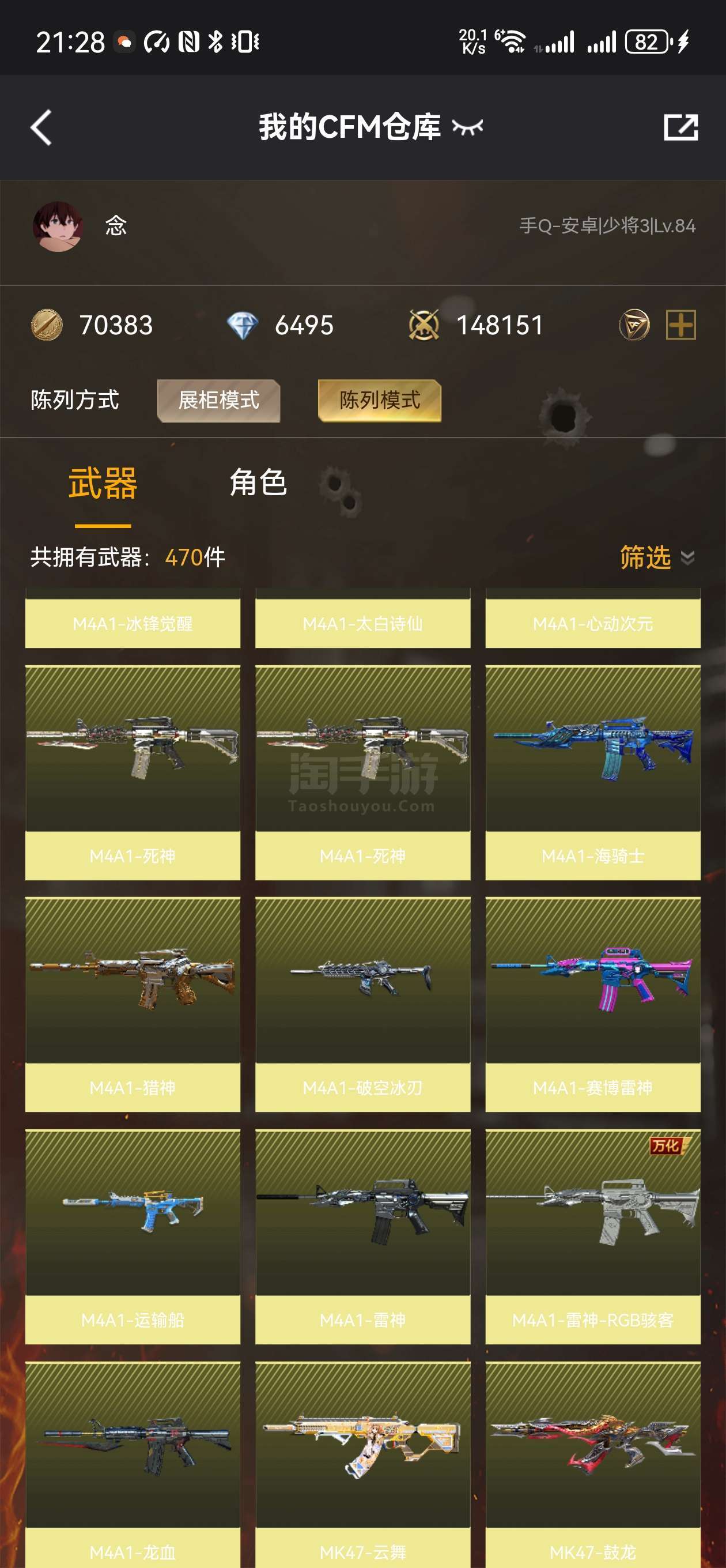Open the M4A1-龙血 weapon card

133,1464
